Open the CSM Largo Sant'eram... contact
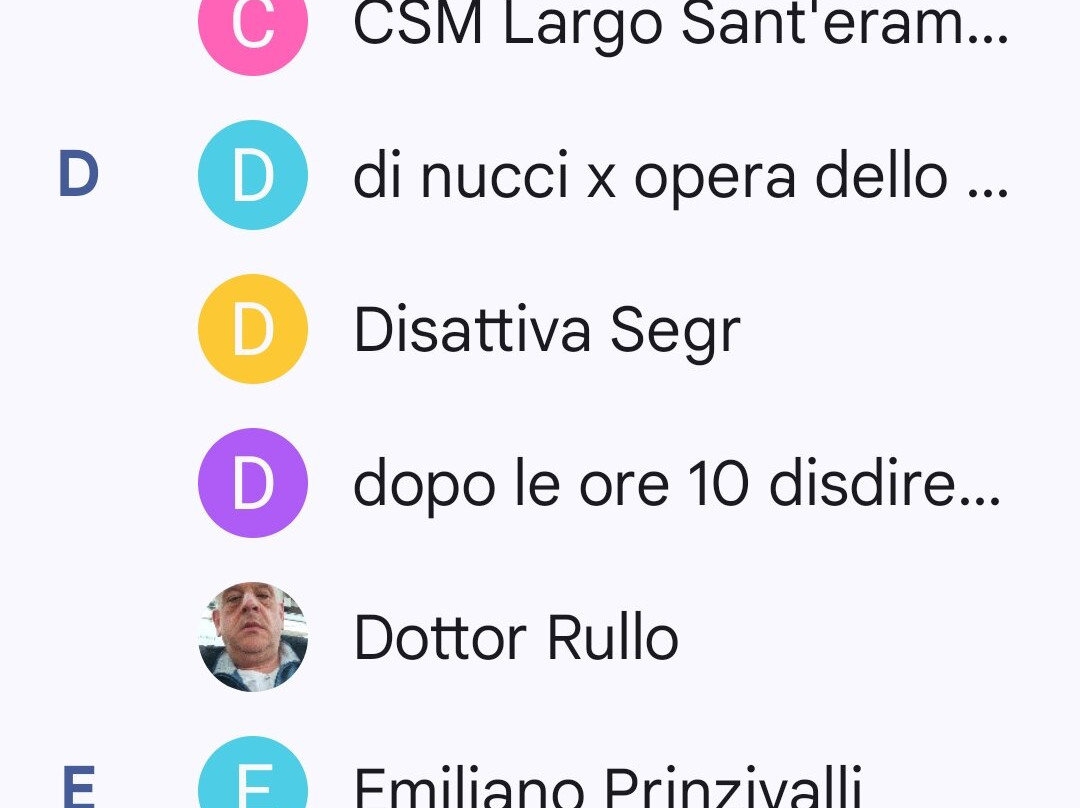Viewport: 1080px width, 808px height. pyautogui.click(x=680, y=26)
